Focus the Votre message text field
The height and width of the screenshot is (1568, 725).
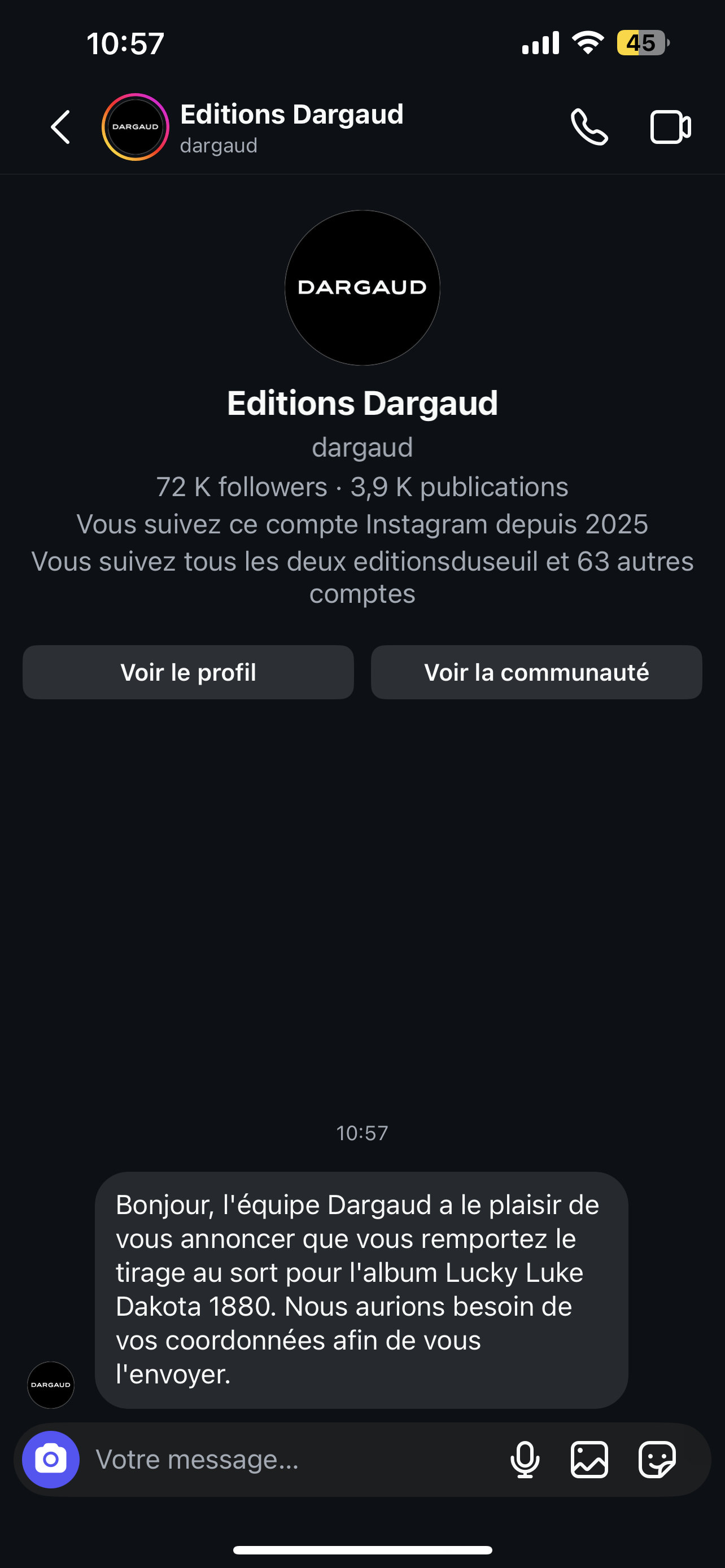292,1459
